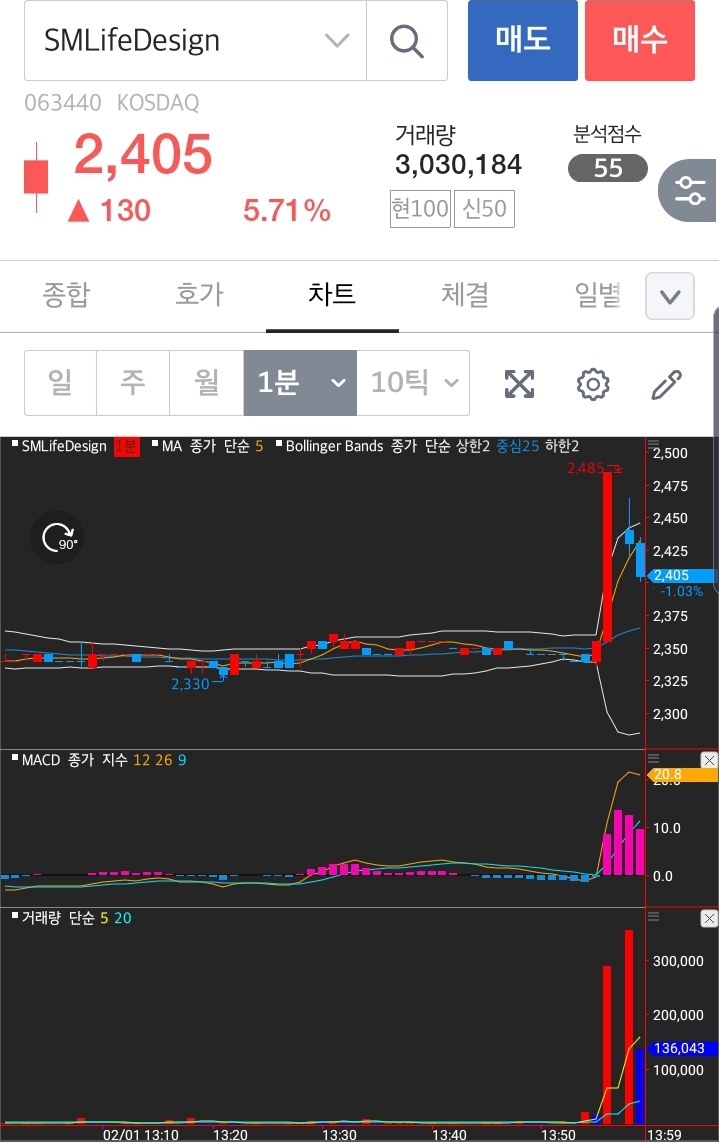Select the 월 monthly chart period

tap(207, 382)
